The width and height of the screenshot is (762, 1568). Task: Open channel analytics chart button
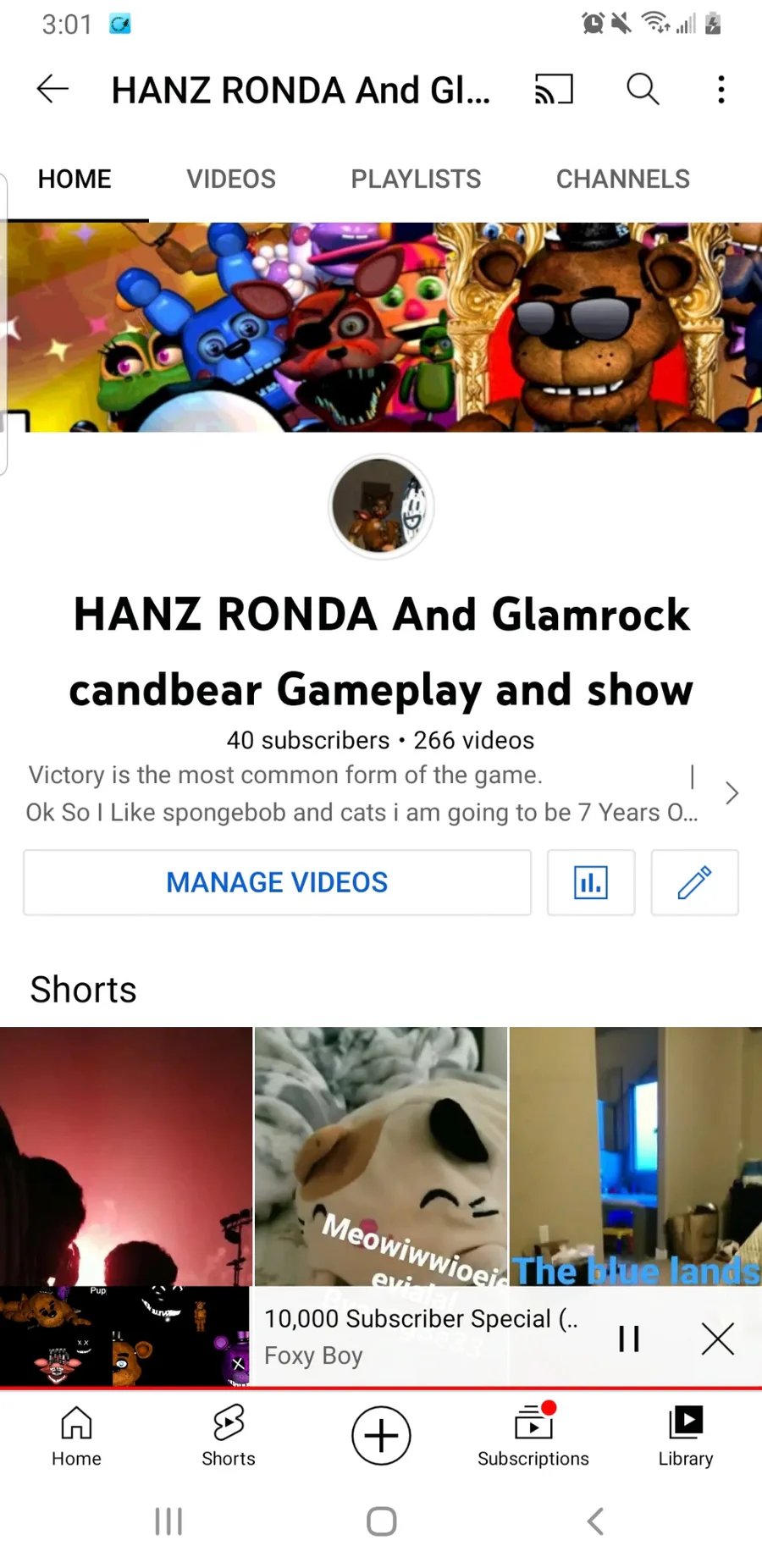click(591, 882)
